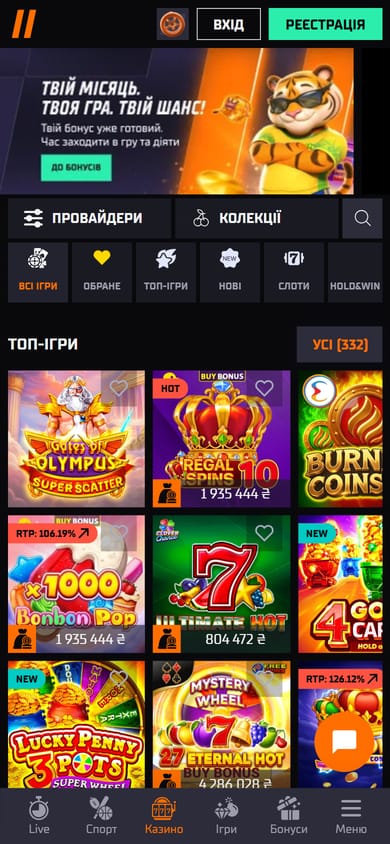Open the Меню tab
Screen dimensions: 390x844
click(351, 815)
